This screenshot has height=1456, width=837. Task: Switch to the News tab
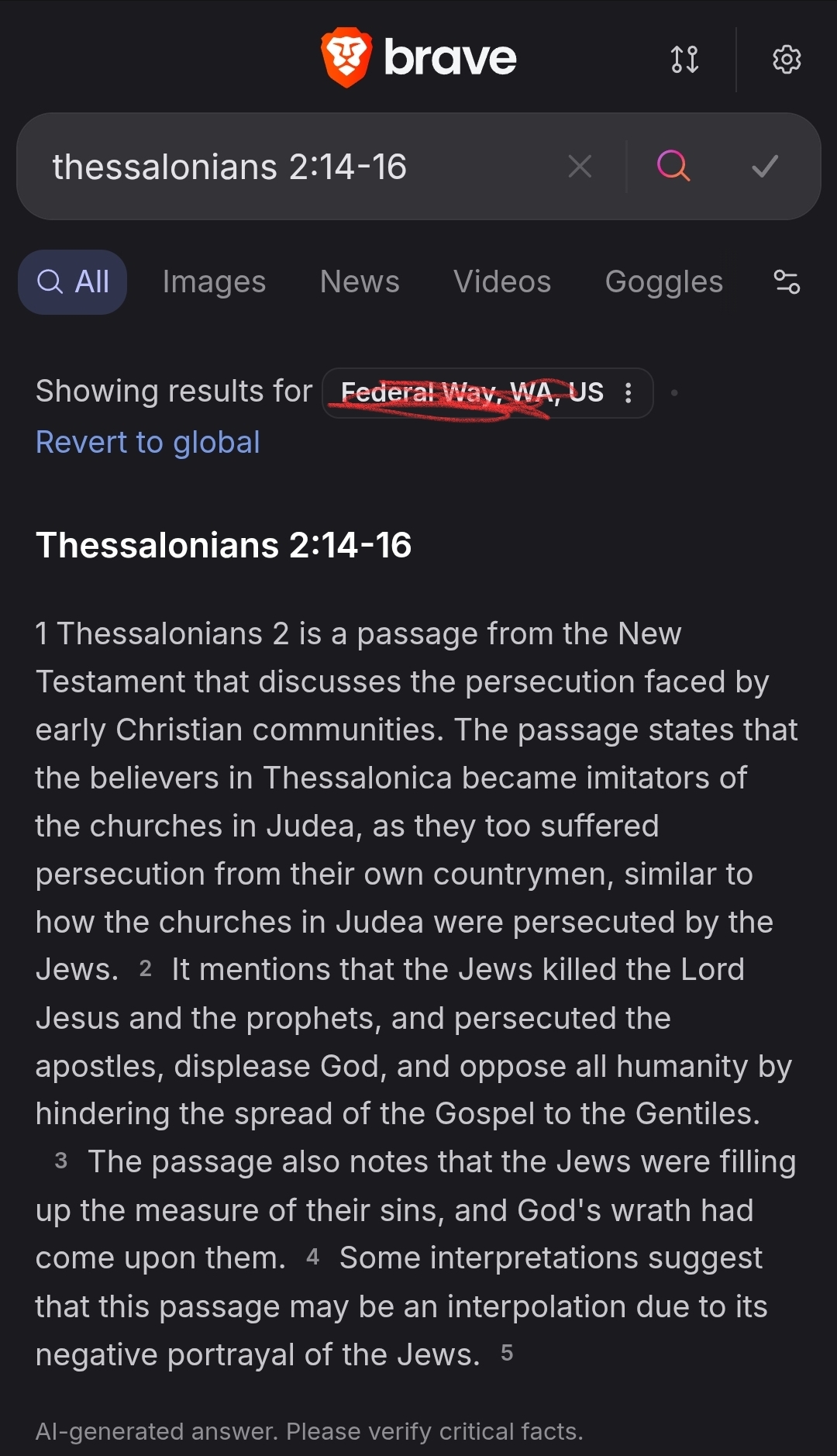pyautogui.click(x=360, y=282)
